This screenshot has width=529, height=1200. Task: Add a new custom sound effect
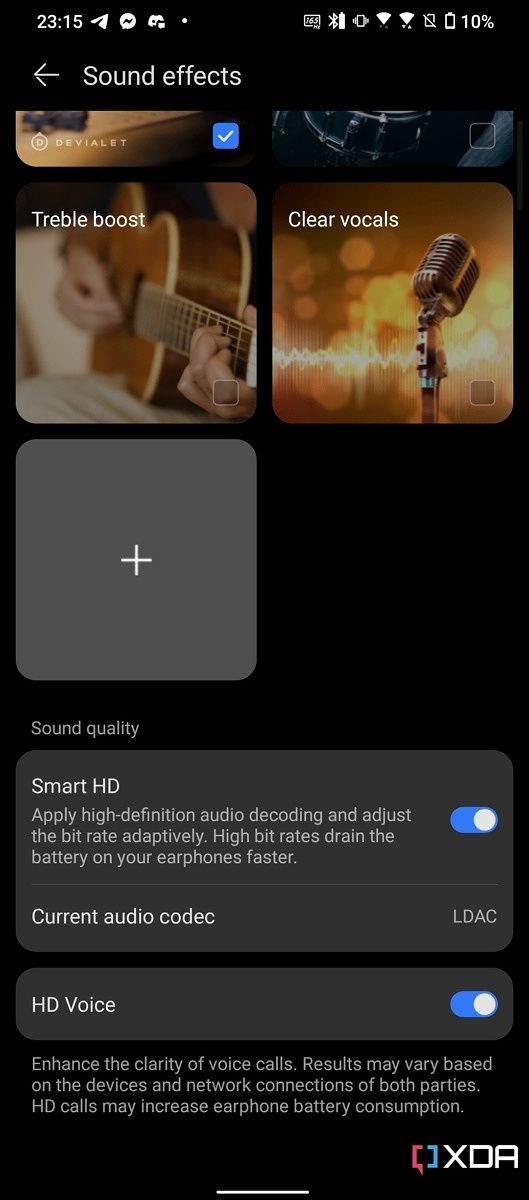[136, 560]
